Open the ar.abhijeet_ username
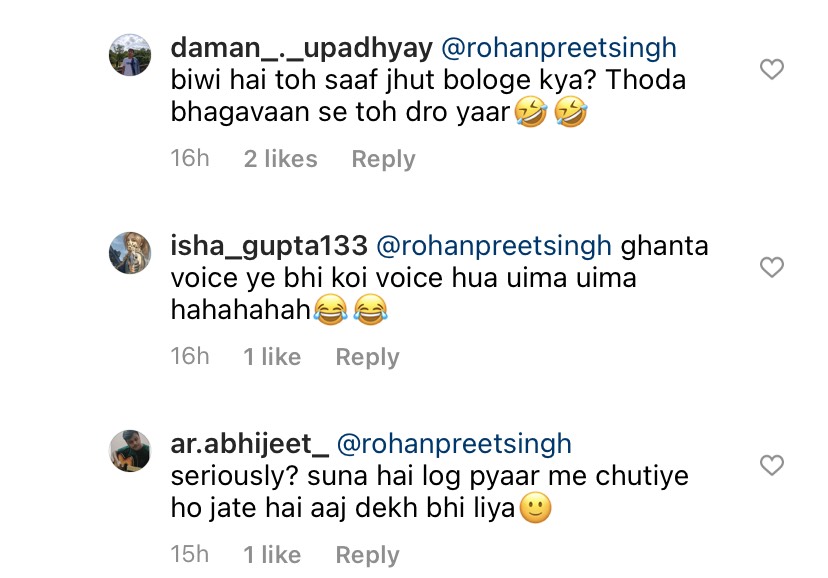This screenshot has height=578, width=828. (248, 443)
